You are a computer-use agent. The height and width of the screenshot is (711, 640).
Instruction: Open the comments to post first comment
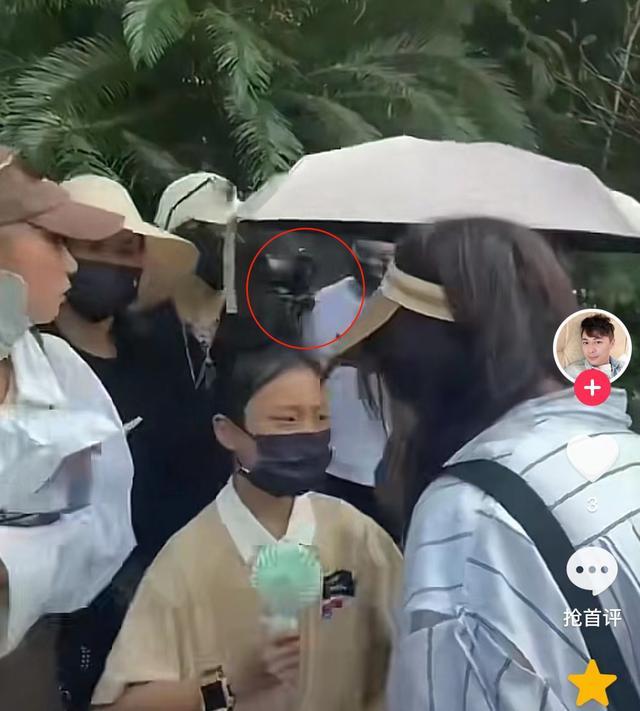(592, 570)
